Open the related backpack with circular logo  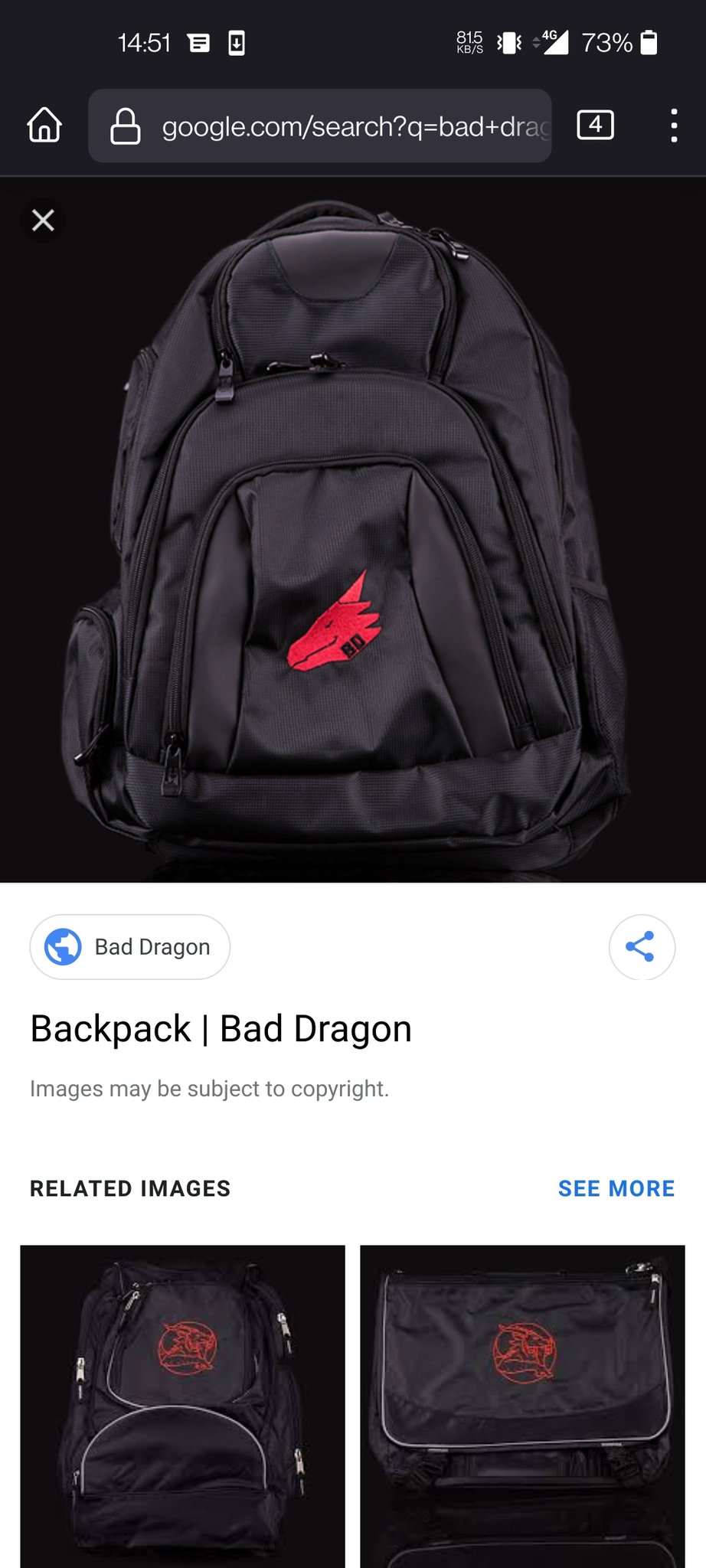coord(182,1406)
